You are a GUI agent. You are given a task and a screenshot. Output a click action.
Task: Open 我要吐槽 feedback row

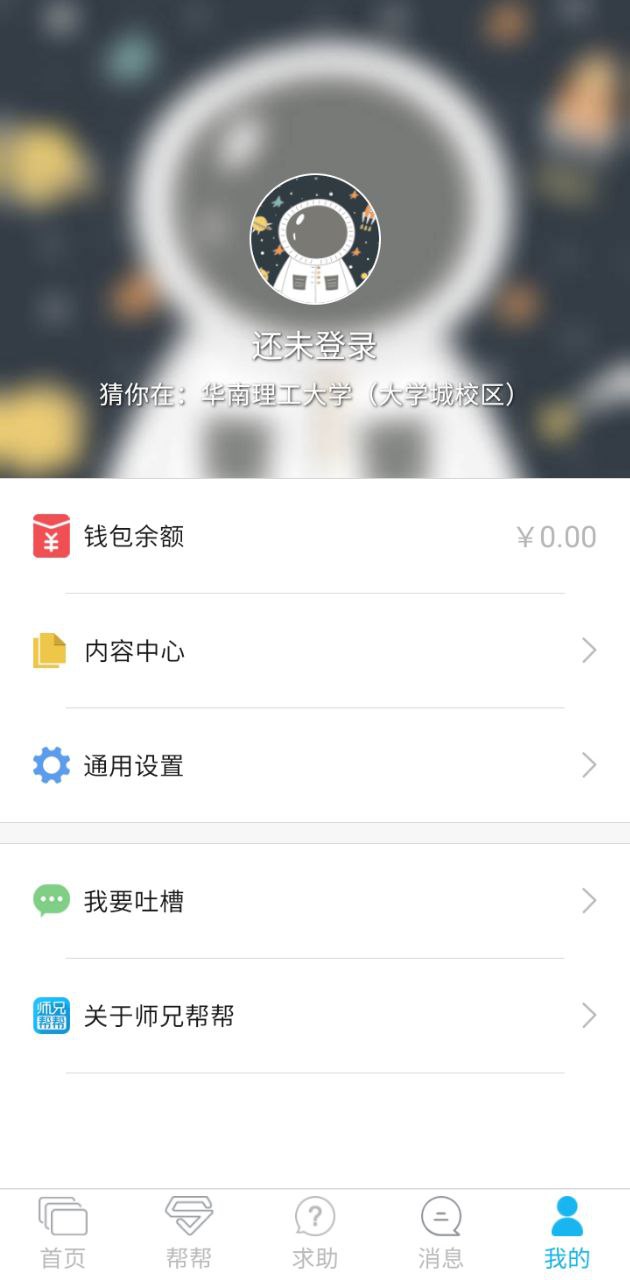pyautogui.click(x=315, y=902)
